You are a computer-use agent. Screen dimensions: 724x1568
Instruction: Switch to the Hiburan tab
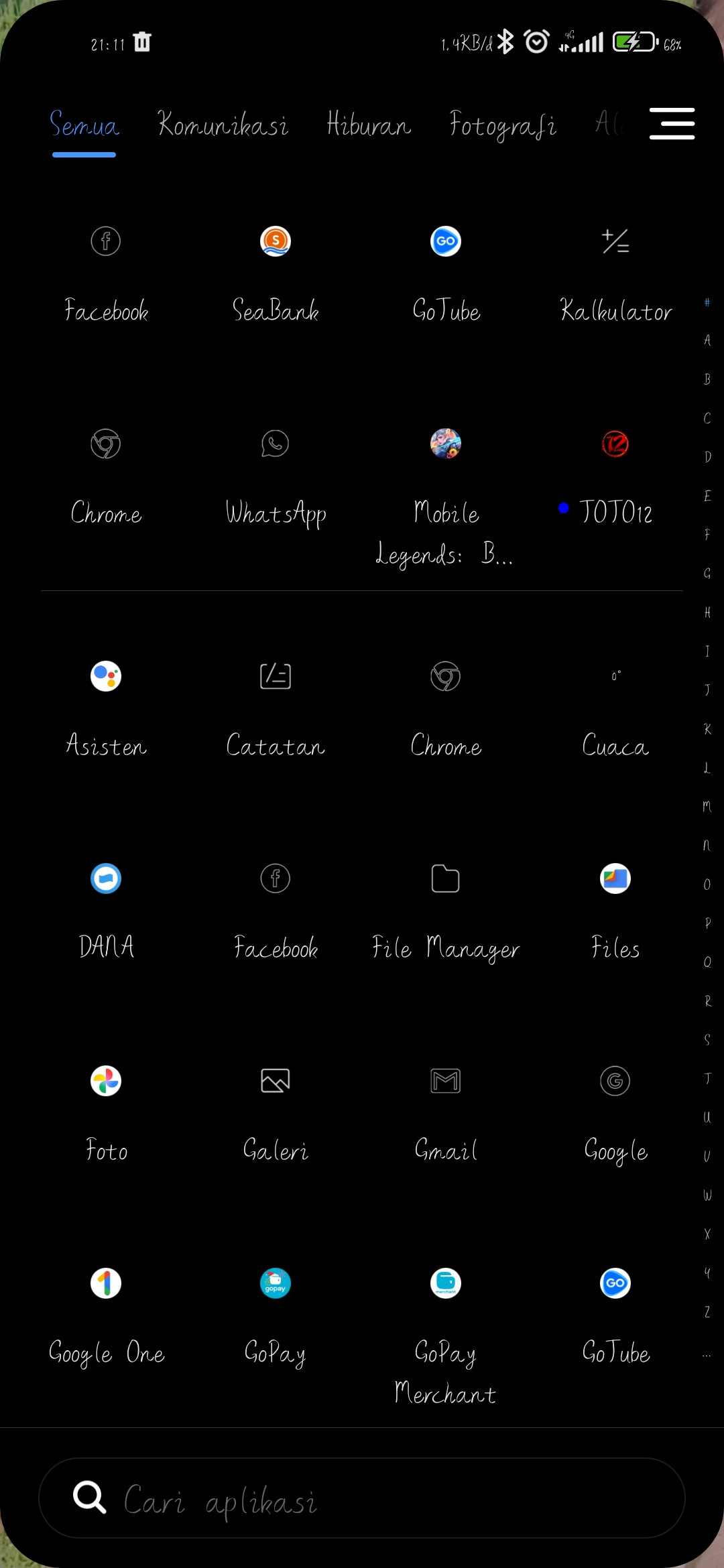point(369,125)
